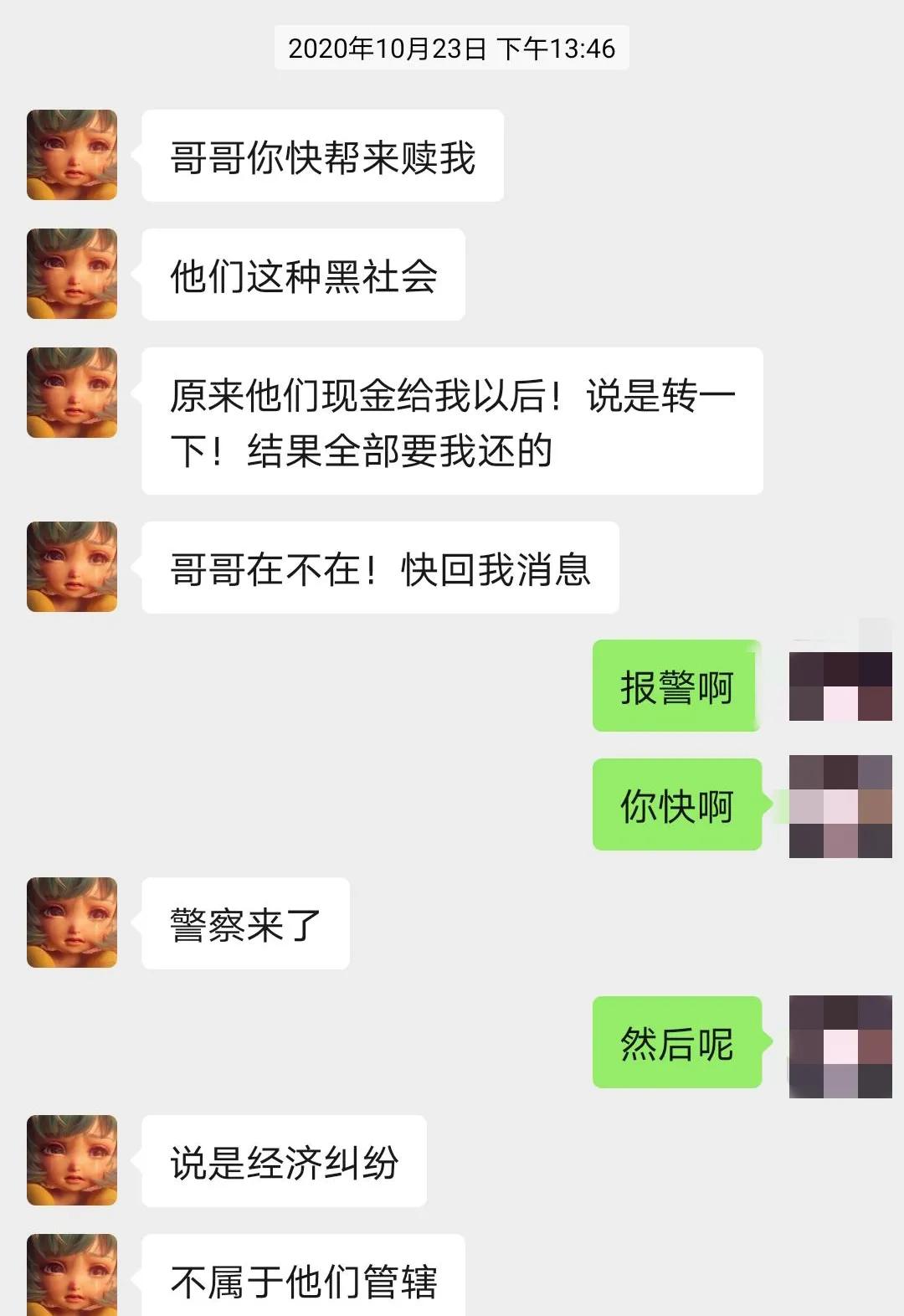904x1316 pixels.
Task: Tap the avatar beside '哥哥在不在' message
Action: coord(71,565)
